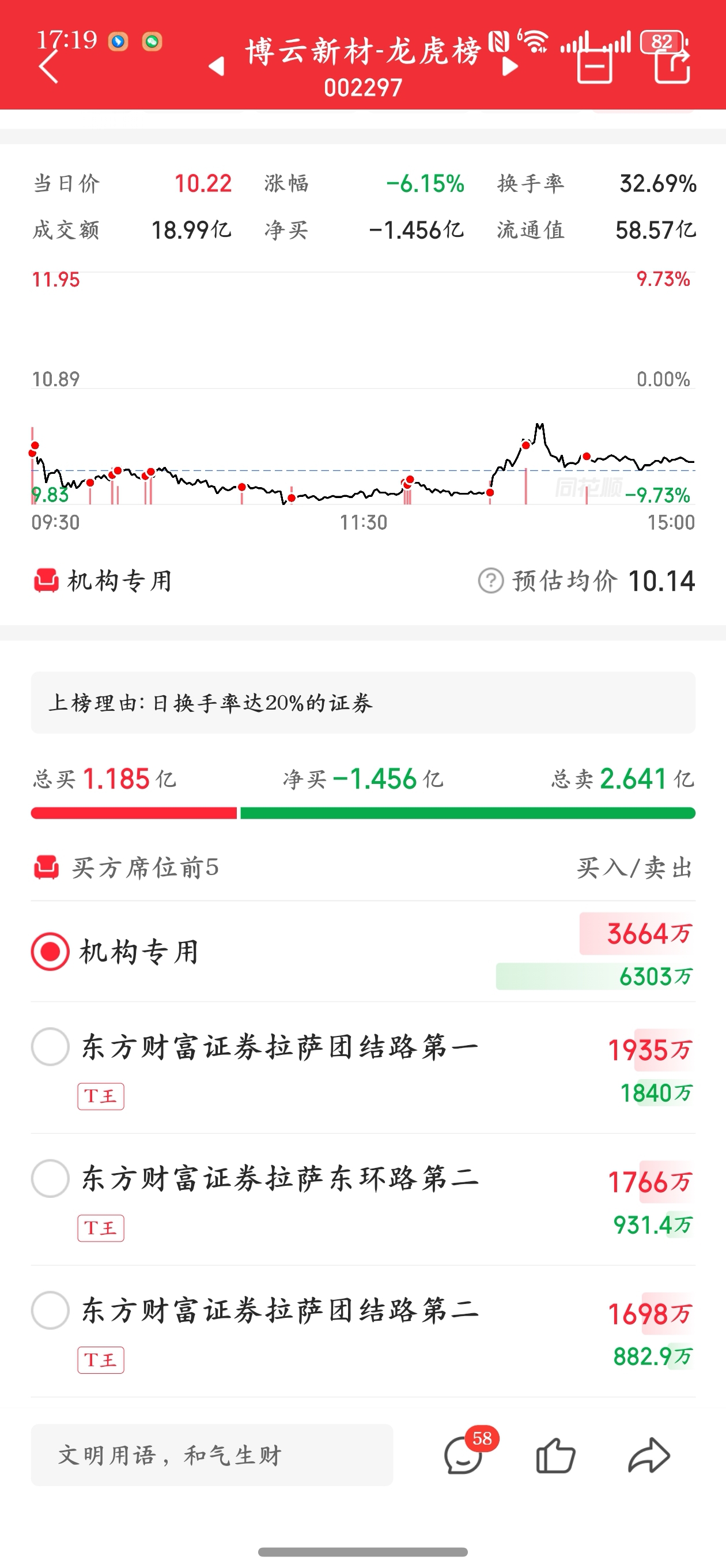
Task: Switch to the previous stock with left triangle
Action: point(216,66)
